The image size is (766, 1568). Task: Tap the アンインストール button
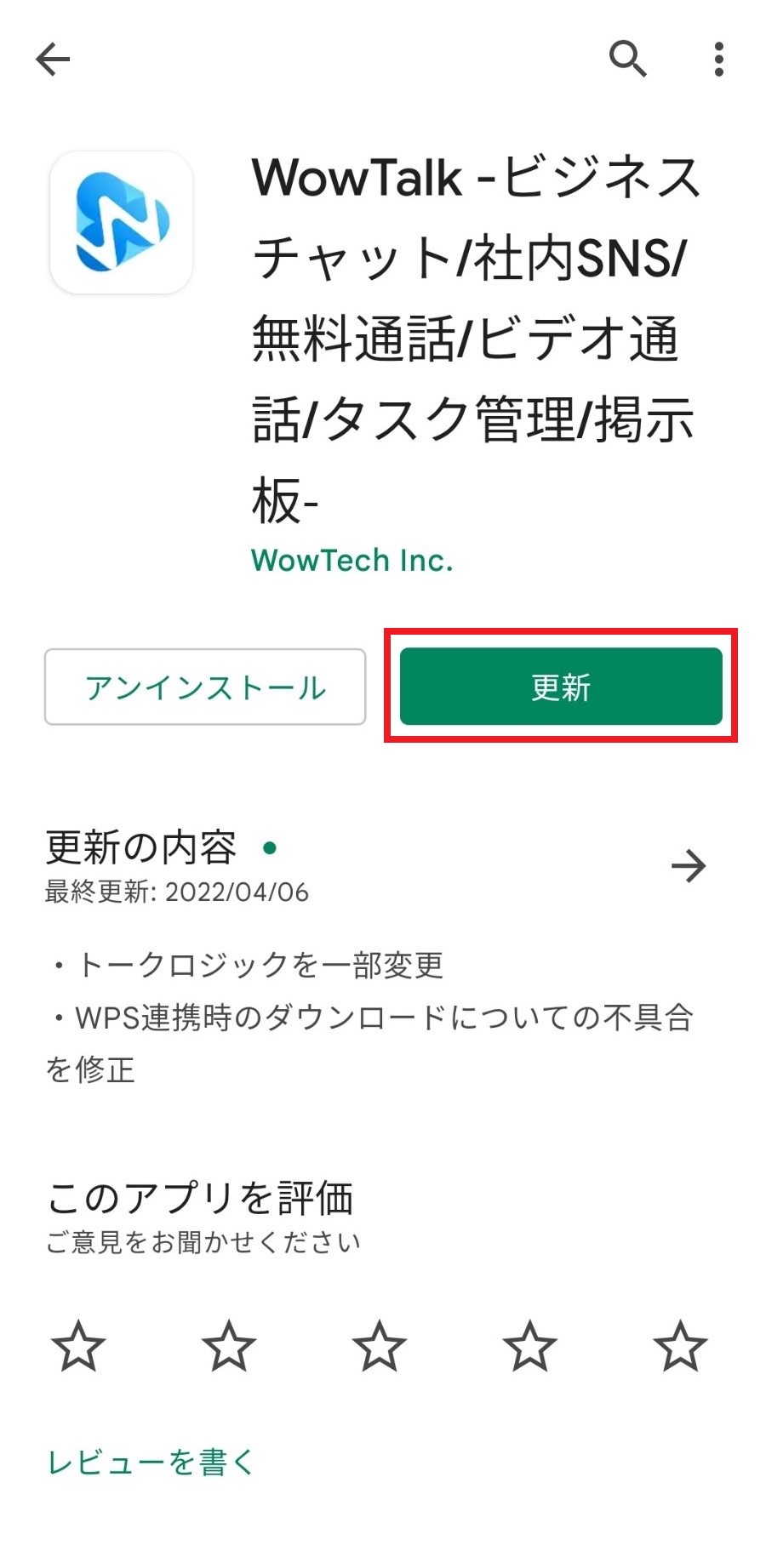[205, 687]
